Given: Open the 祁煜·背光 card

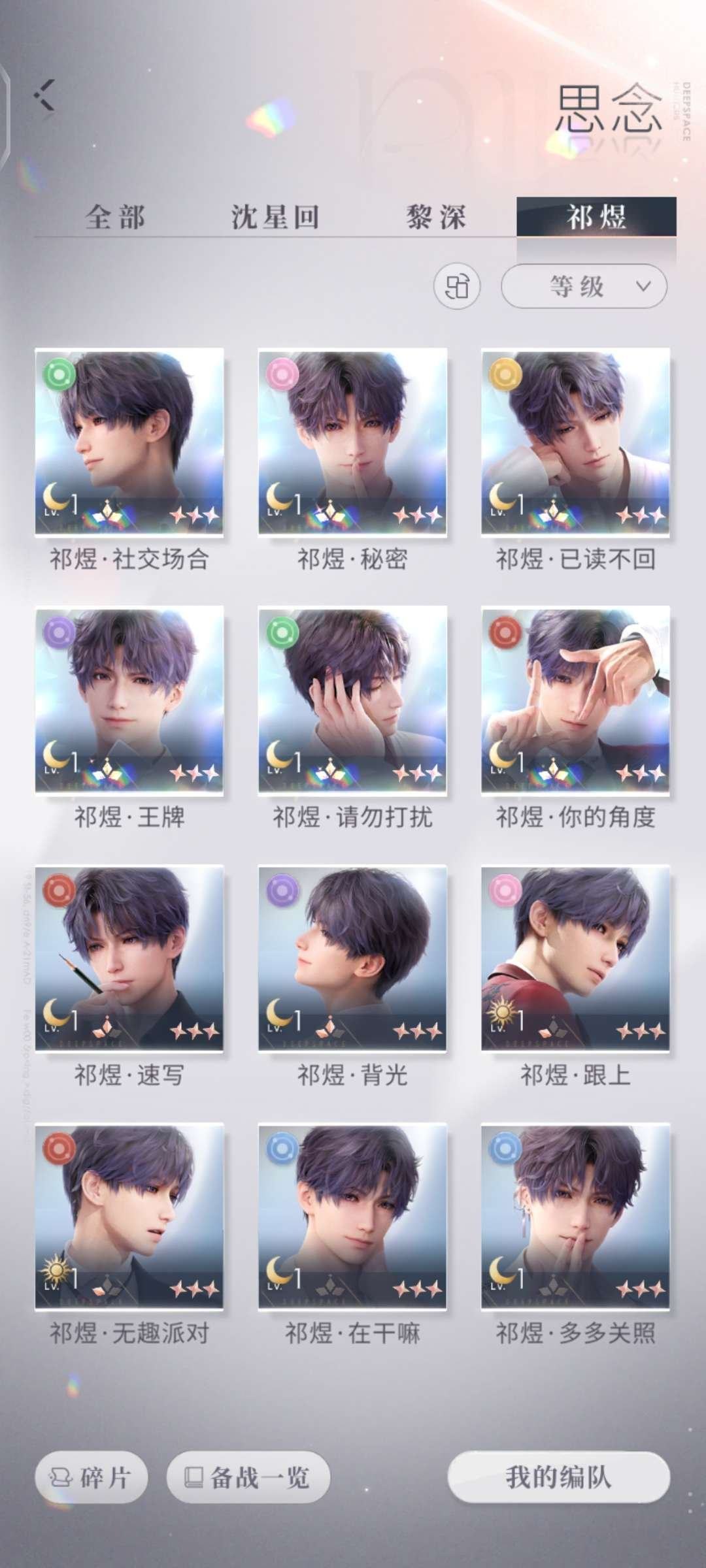Looking at the screenshot, I should (352, 958).
